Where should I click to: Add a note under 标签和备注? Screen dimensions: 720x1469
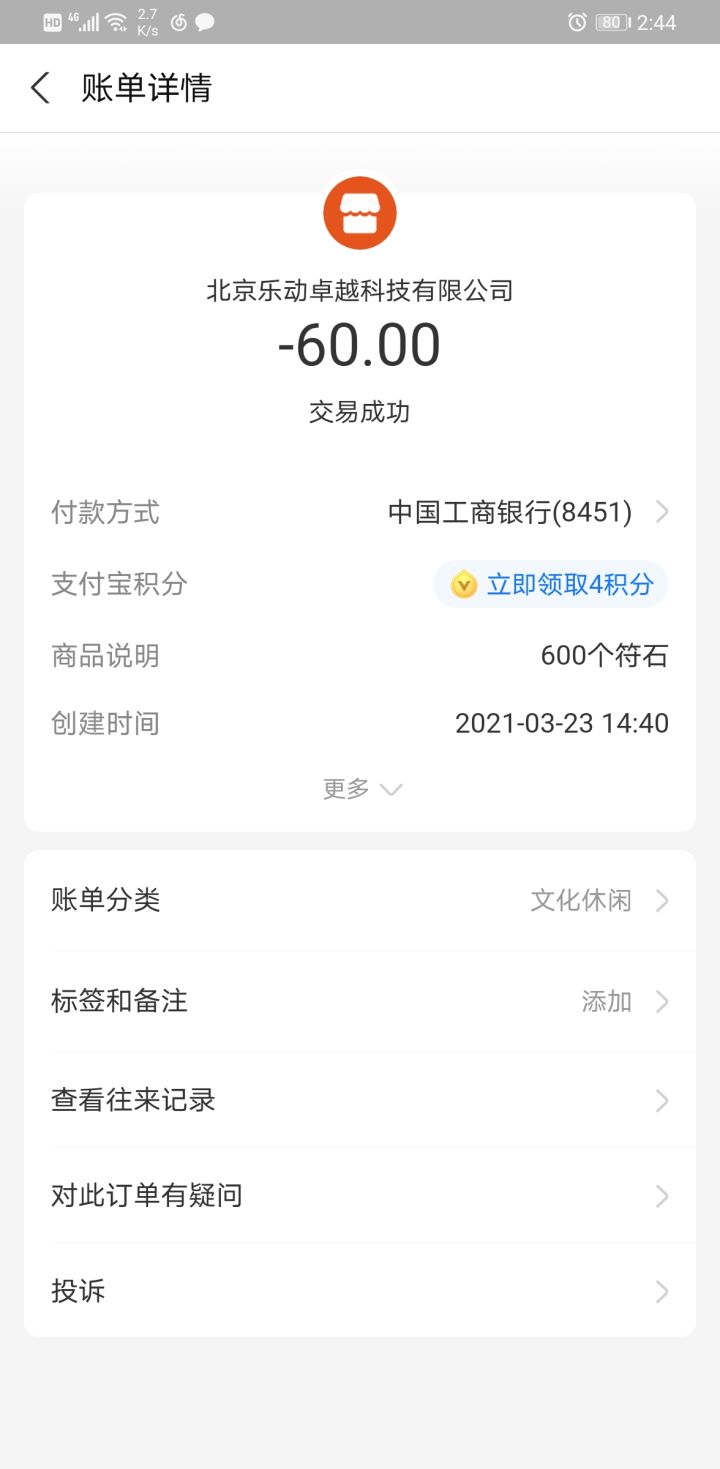click(x=360, y=1001)
